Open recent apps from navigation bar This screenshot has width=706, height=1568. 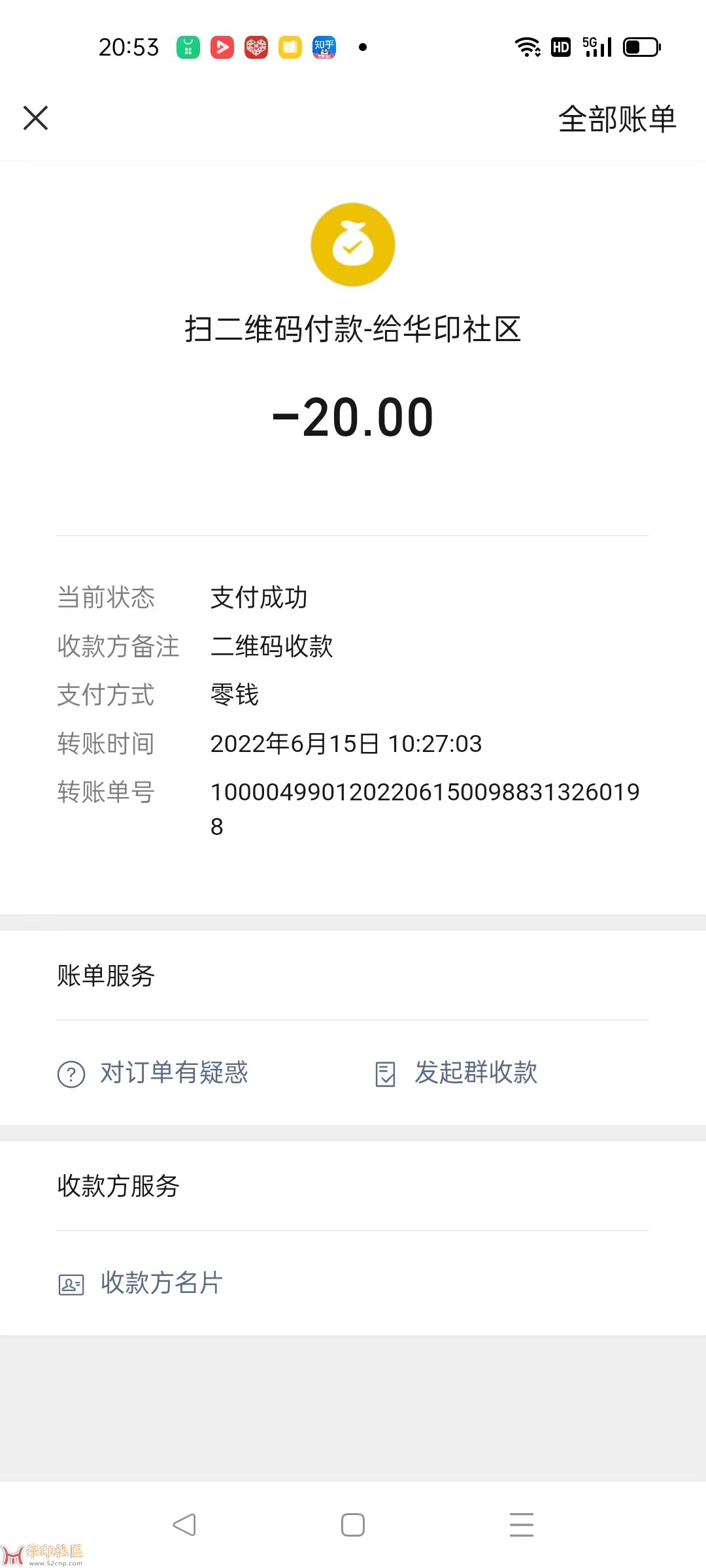(521, 1525)
